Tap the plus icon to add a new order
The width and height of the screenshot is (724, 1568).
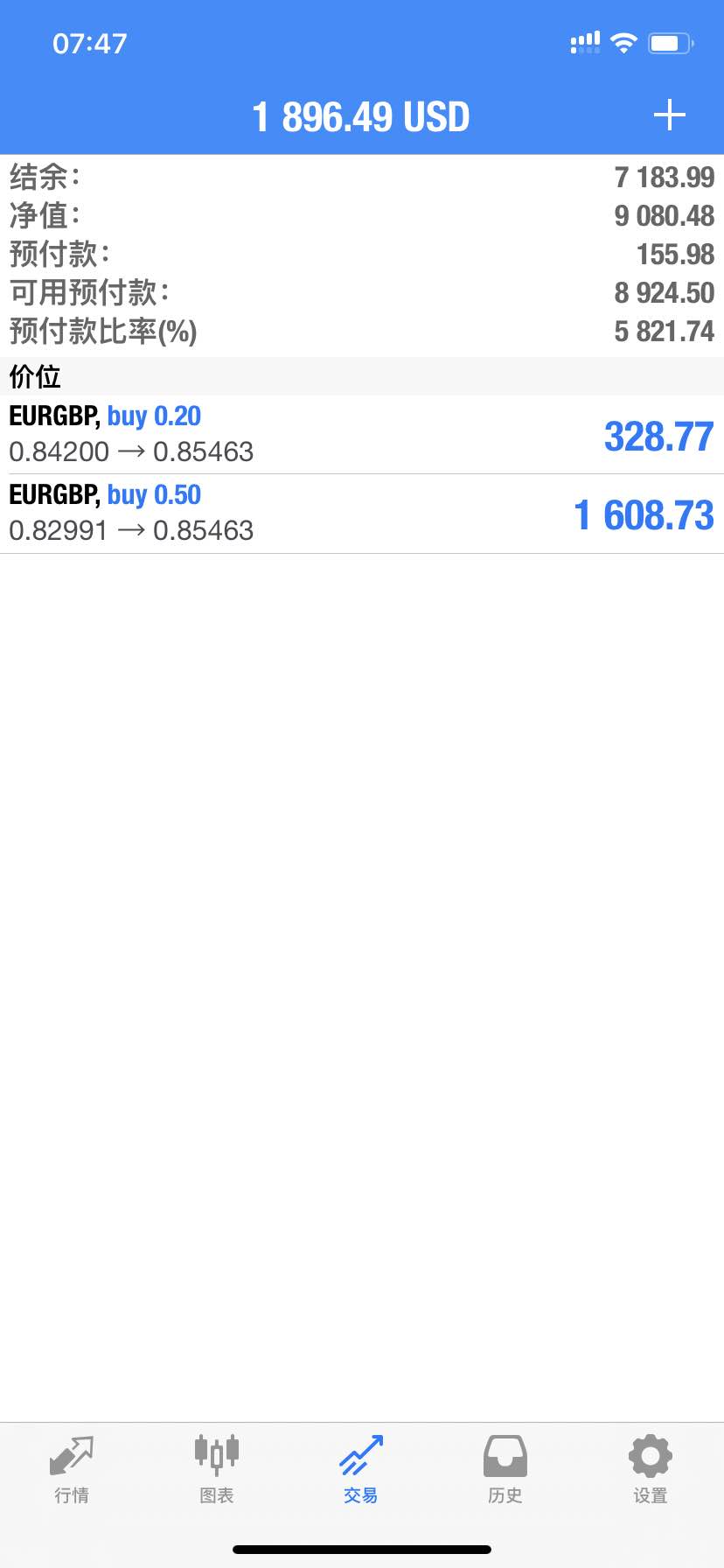670,115
